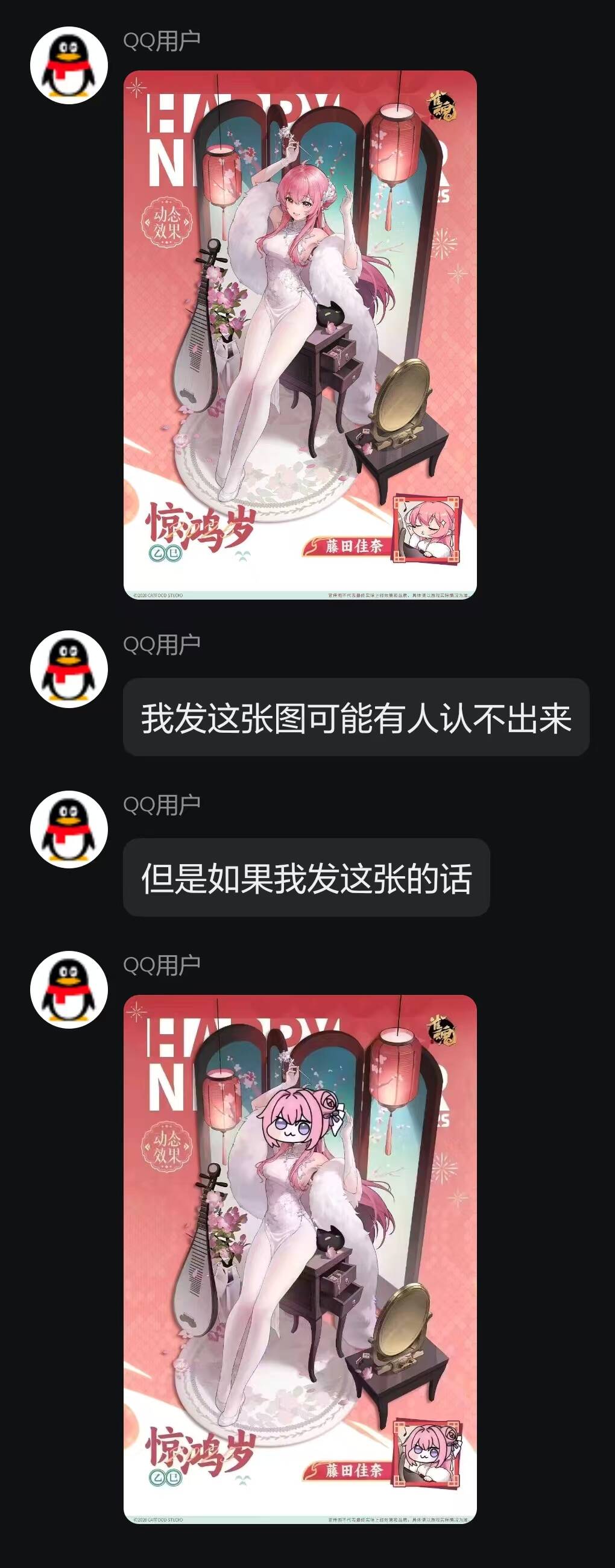
Task: Open the first 惊鸿岁 image with the original face
Action: (300, 335)
